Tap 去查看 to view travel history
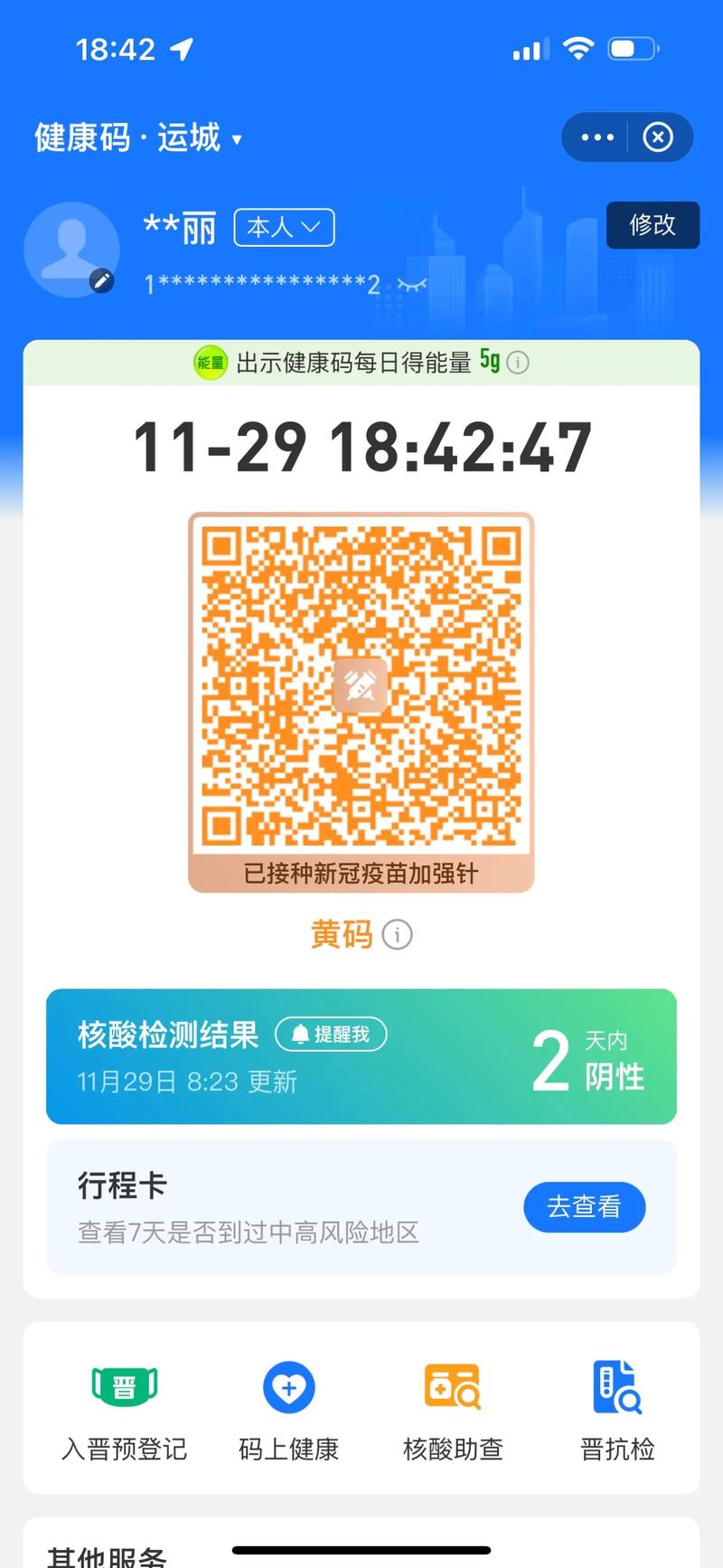This screenshot has height=1568, width=723. click(584, 1206)
